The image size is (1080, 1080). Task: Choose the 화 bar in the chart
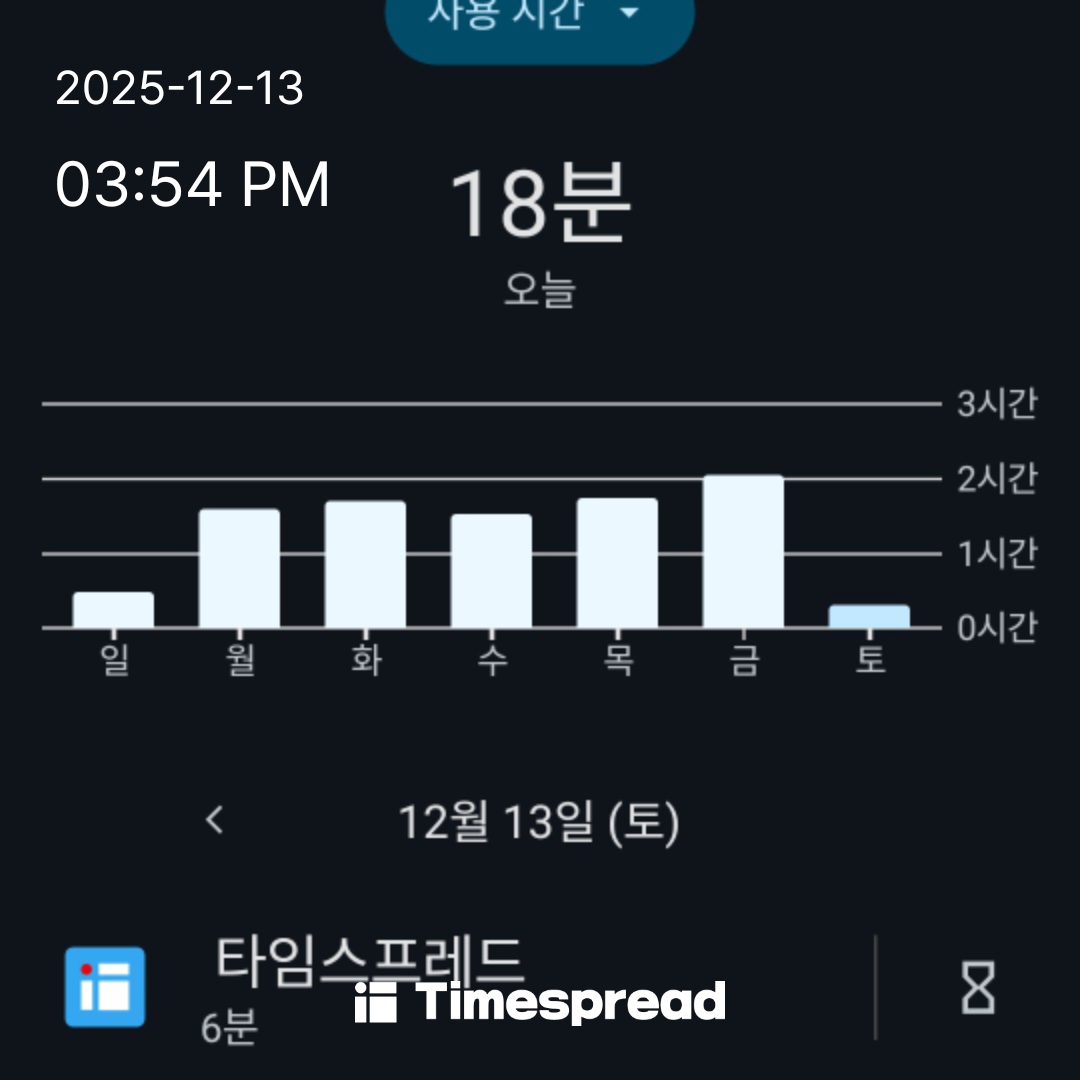(x=365, y=565)
